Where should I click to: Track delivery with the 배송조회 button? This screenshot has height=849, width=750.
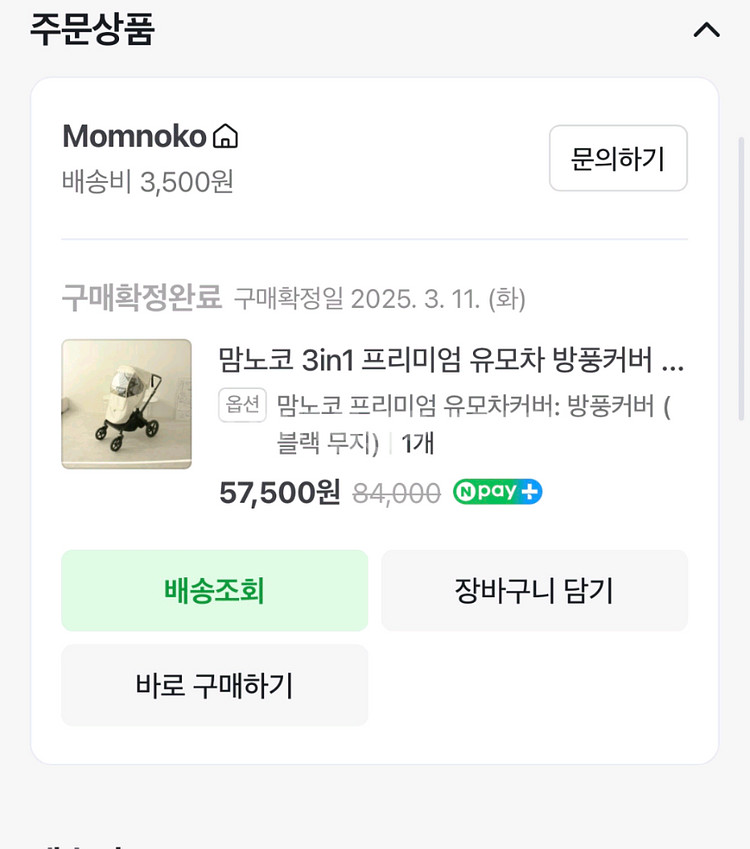point(214,590)
